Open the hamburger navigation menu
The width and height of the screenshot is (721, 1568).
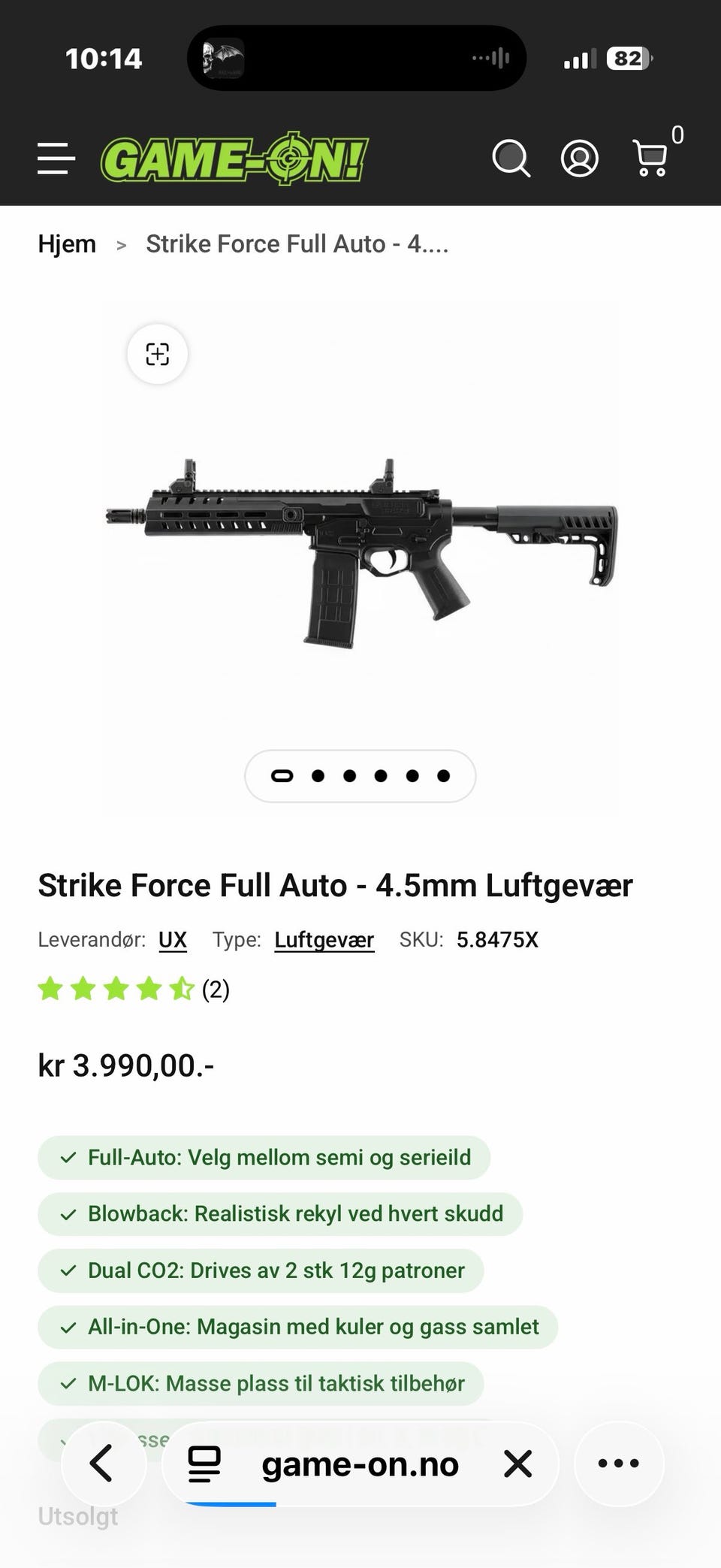click(56, 159)
